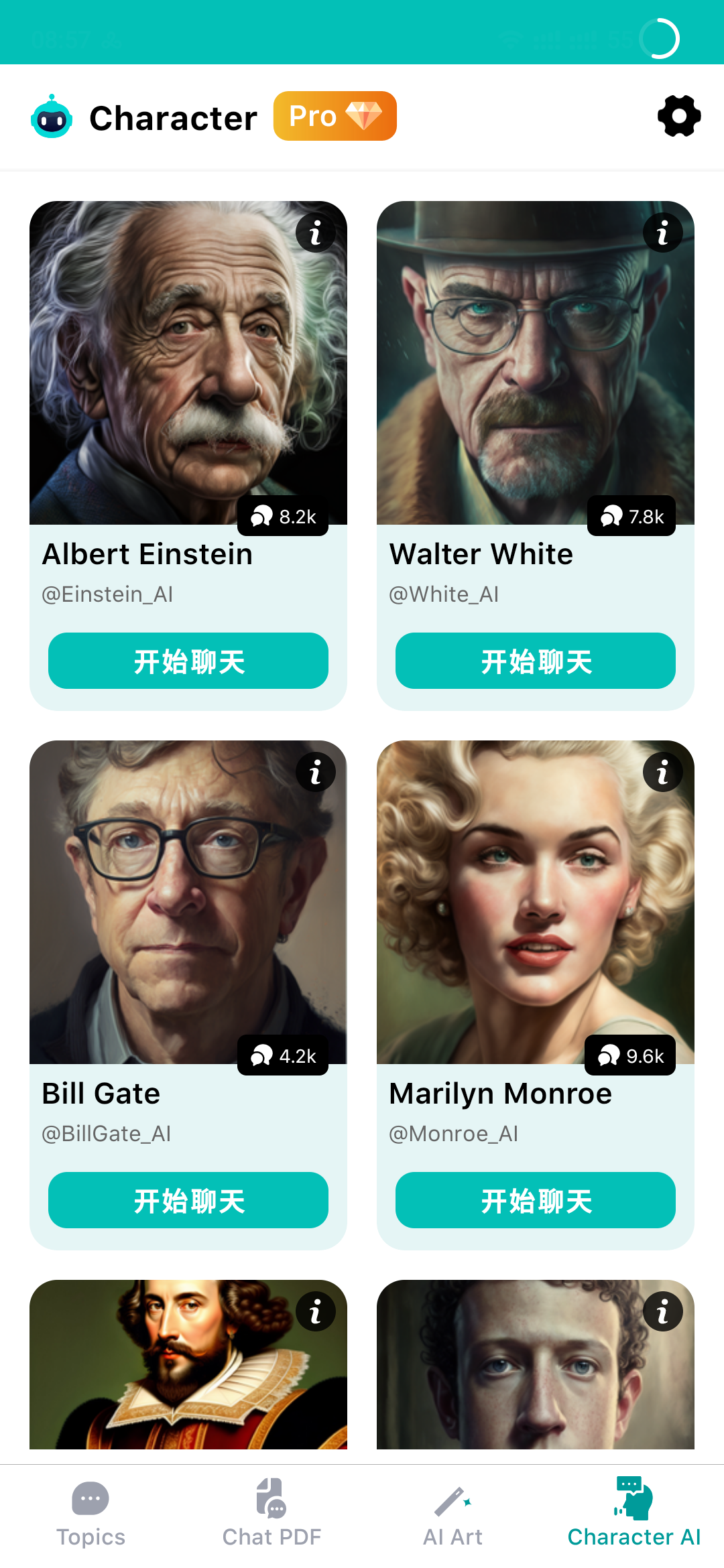
Task: Open info for Walter White
Action: (662, 233)
